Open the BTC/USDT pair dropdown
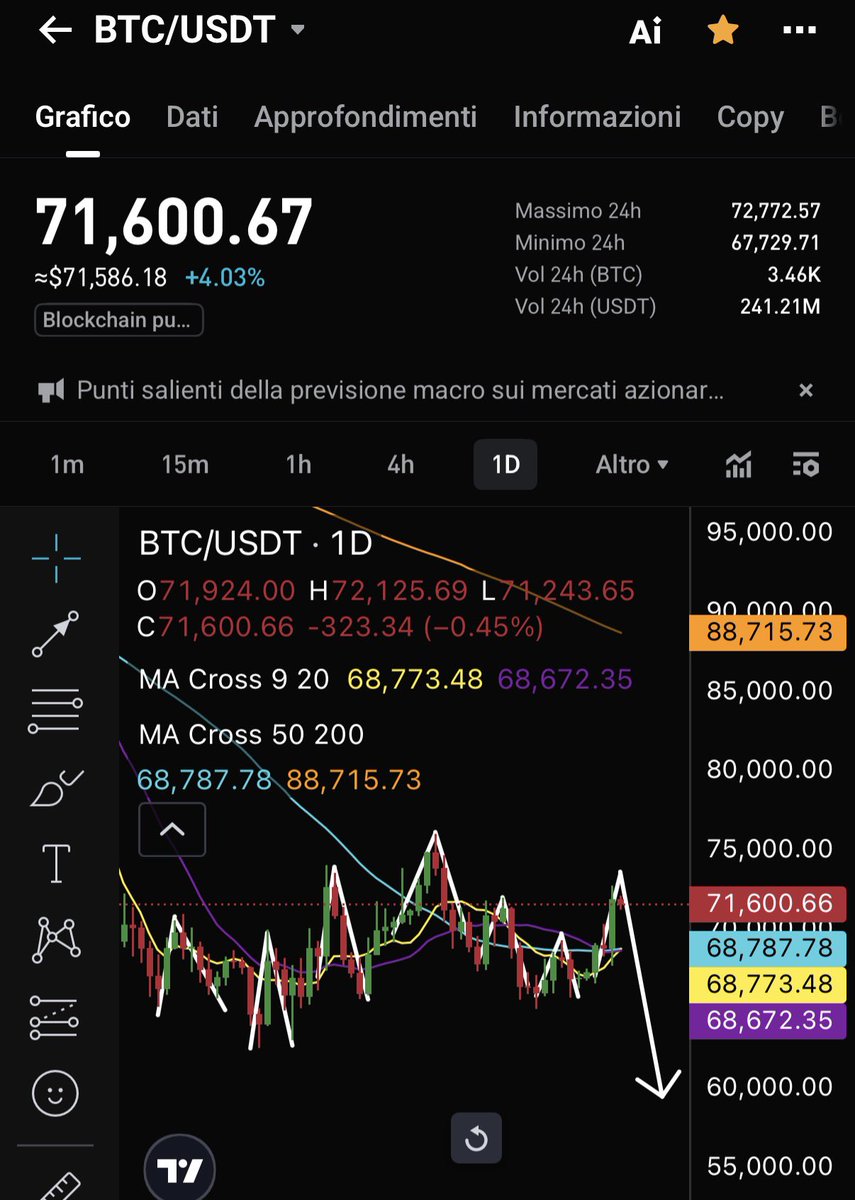855x1200 pixels. pos(297,30)
